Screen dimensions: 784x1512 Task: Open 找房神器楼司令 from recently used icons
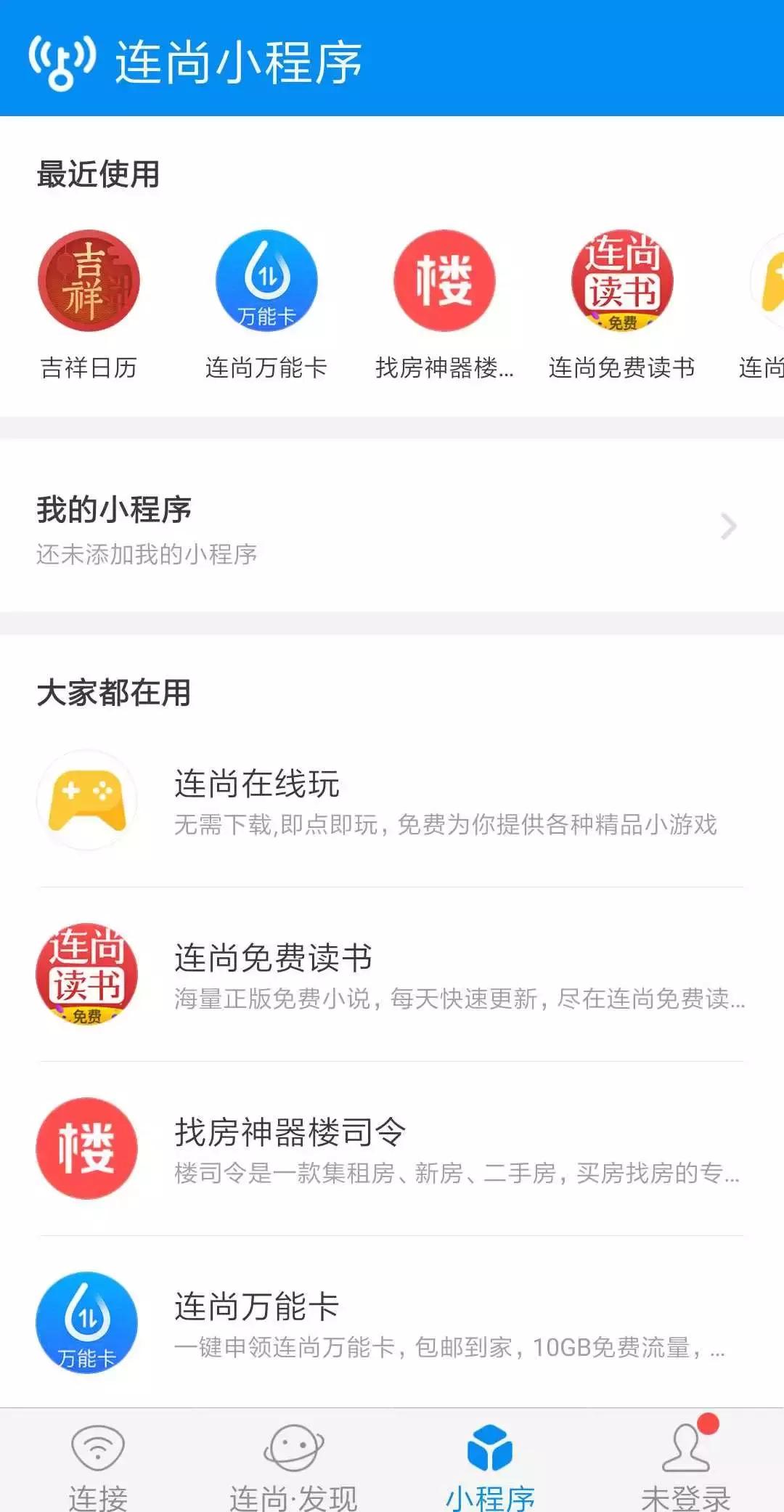click(x=445, y=282)
